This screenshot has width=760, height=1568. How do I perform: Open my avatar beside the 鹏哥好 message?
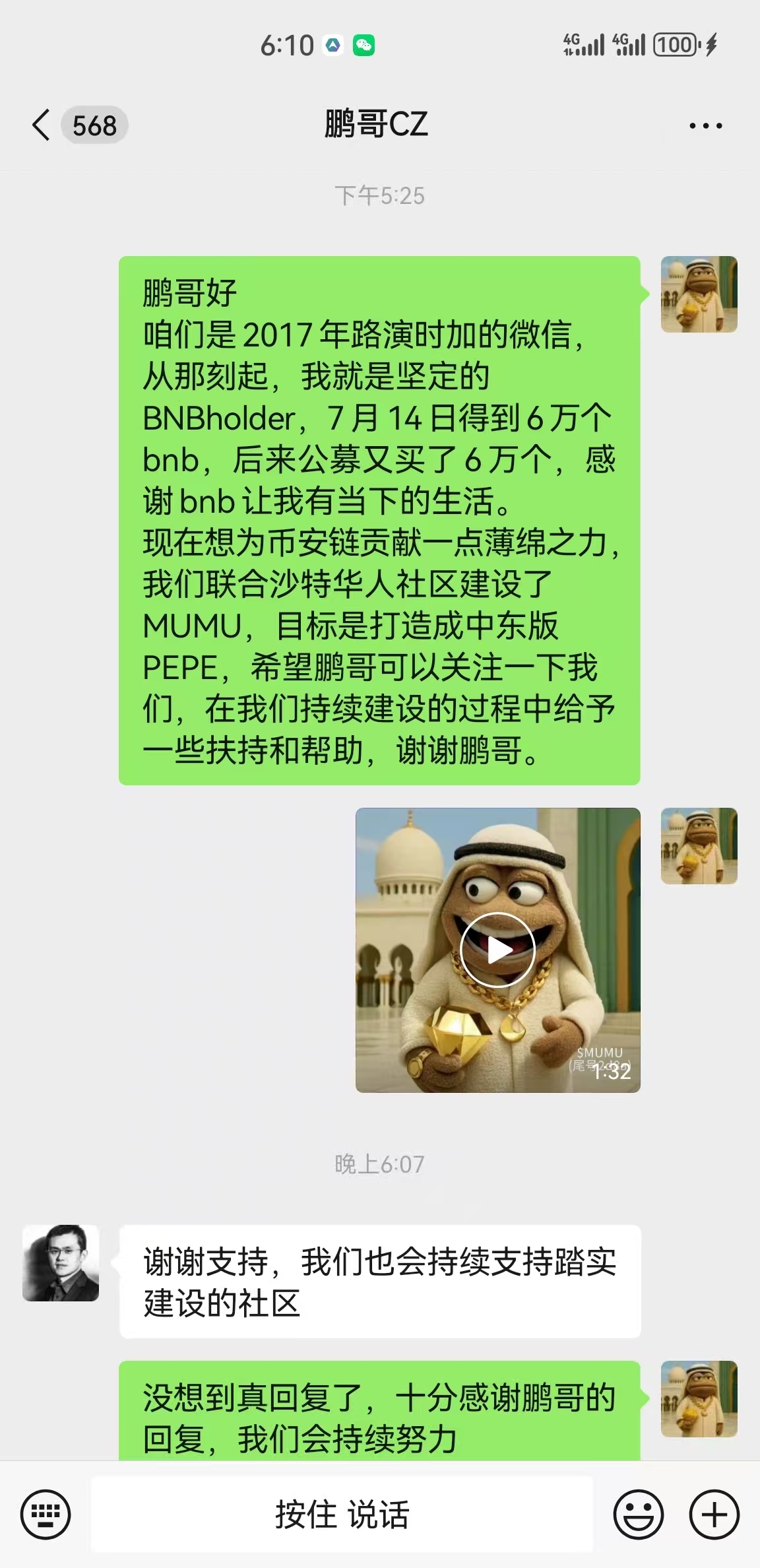[x=699, y=294]
